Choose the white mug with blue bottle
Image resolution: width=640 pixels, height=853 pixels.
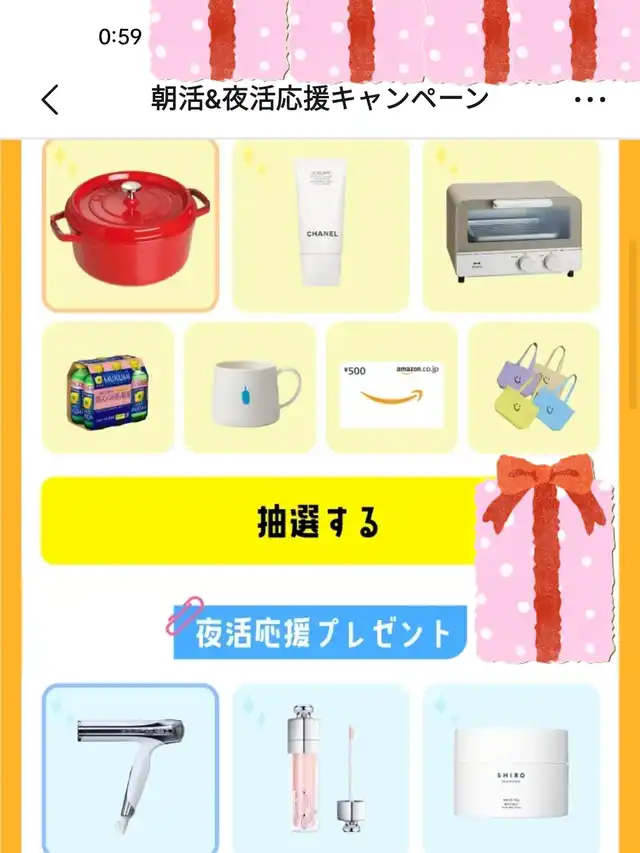(x=250, y=387)
